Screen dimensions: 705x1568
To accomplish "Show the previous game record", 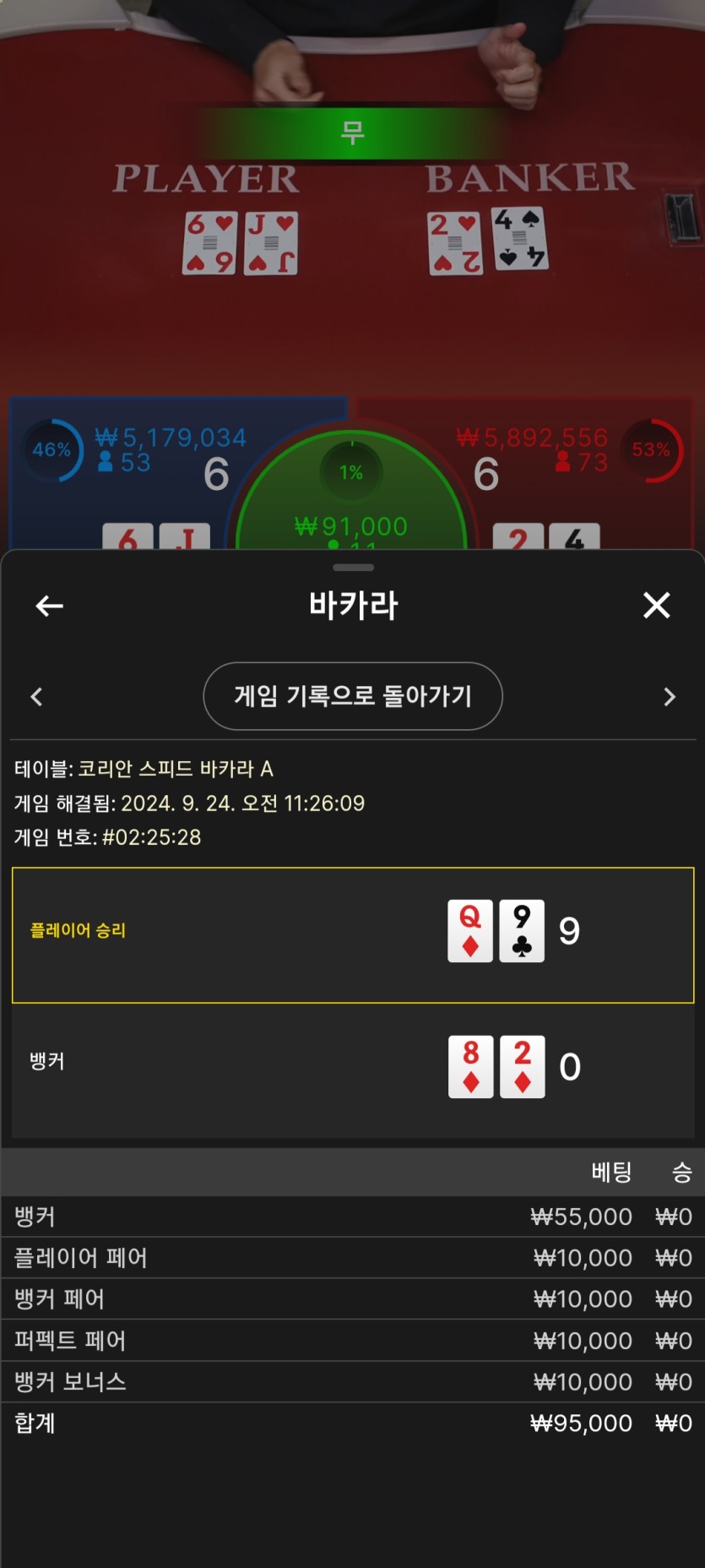I will [x=36, y=697].
